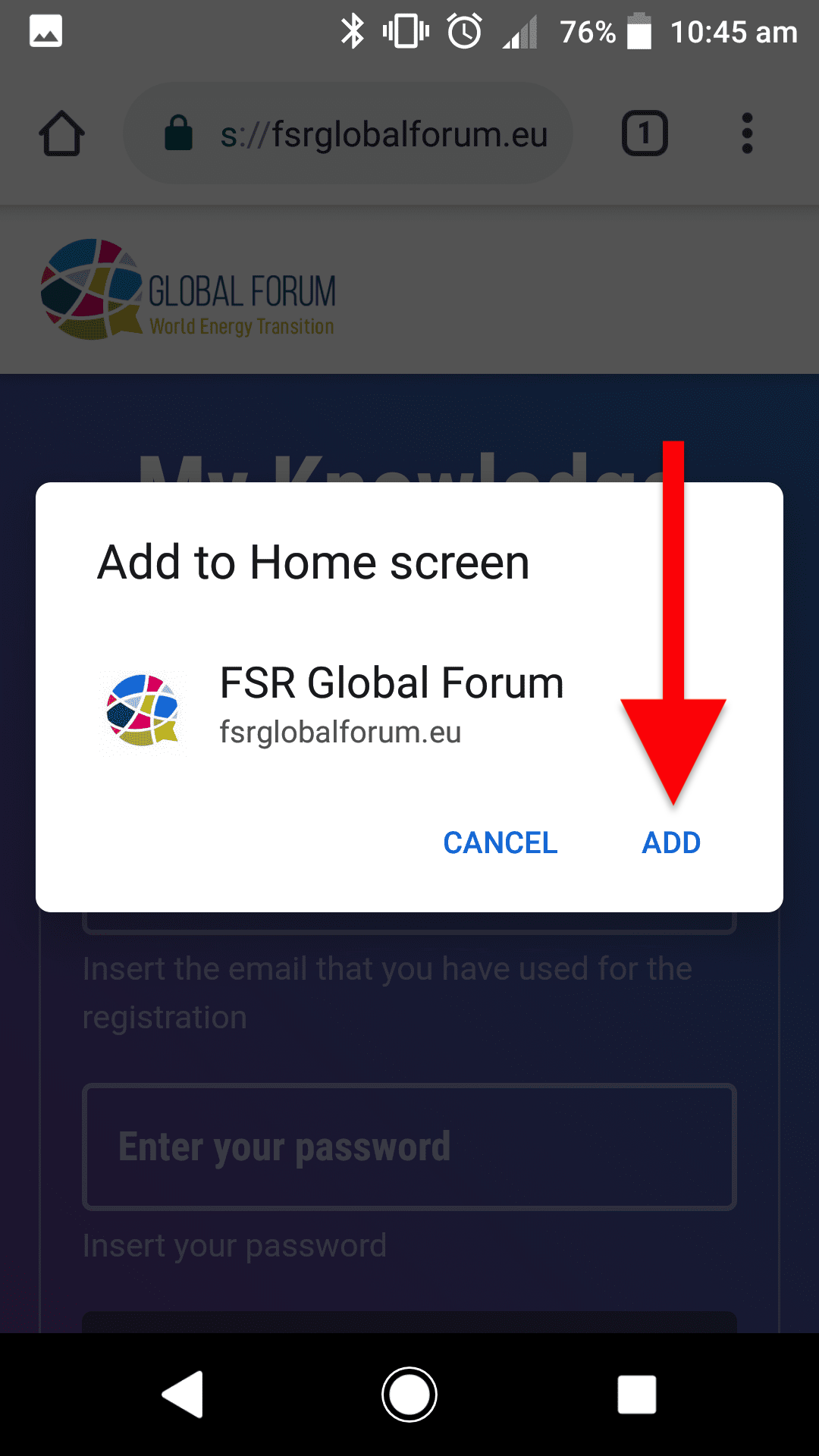819x1456 pixels.
Task: Tap ADD to confirm adding to Home screen
Action: (670, 843)
